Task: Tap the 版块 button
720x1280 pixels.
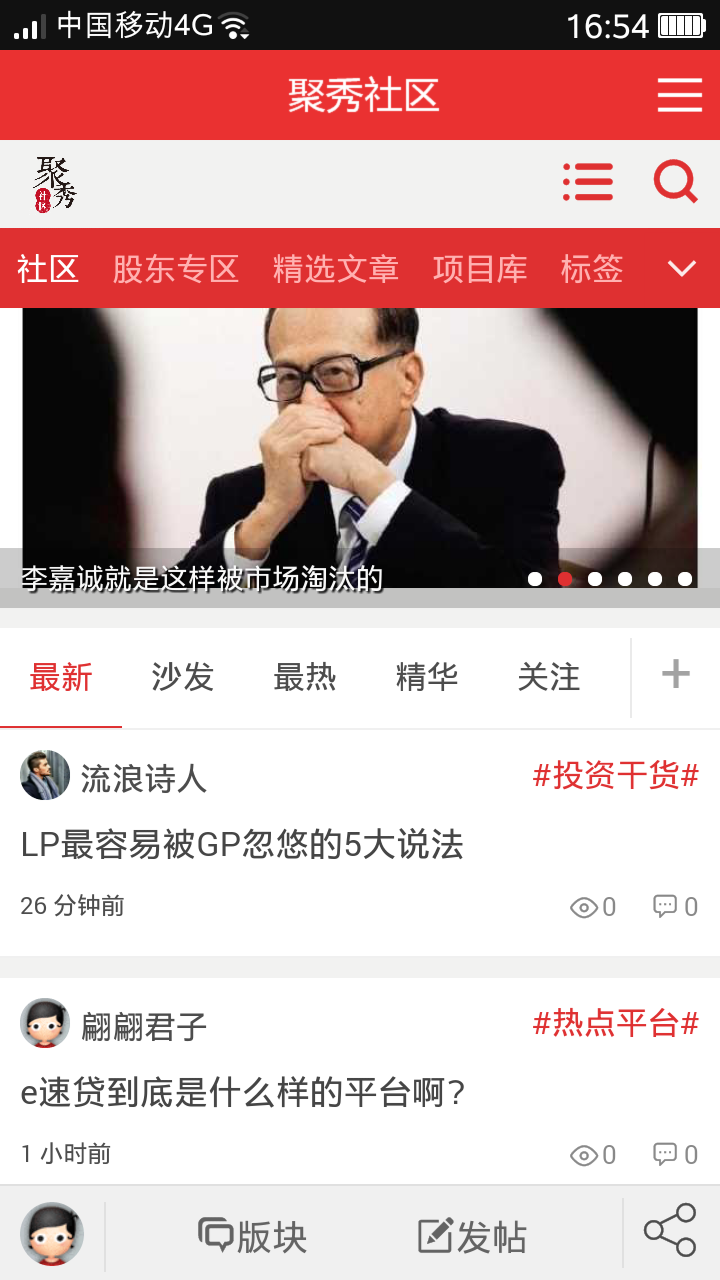Action: [253, 1237]
